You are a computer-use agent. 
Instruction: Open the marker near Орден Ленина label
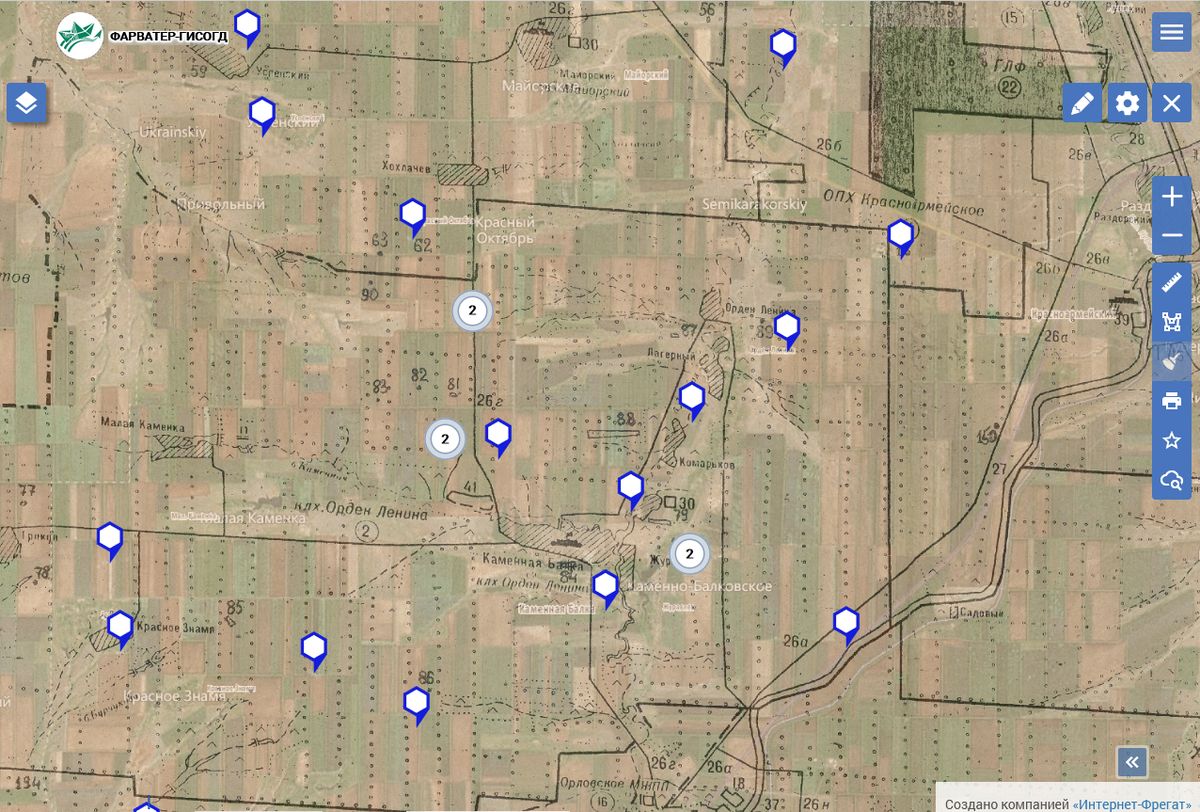(787, 328)
